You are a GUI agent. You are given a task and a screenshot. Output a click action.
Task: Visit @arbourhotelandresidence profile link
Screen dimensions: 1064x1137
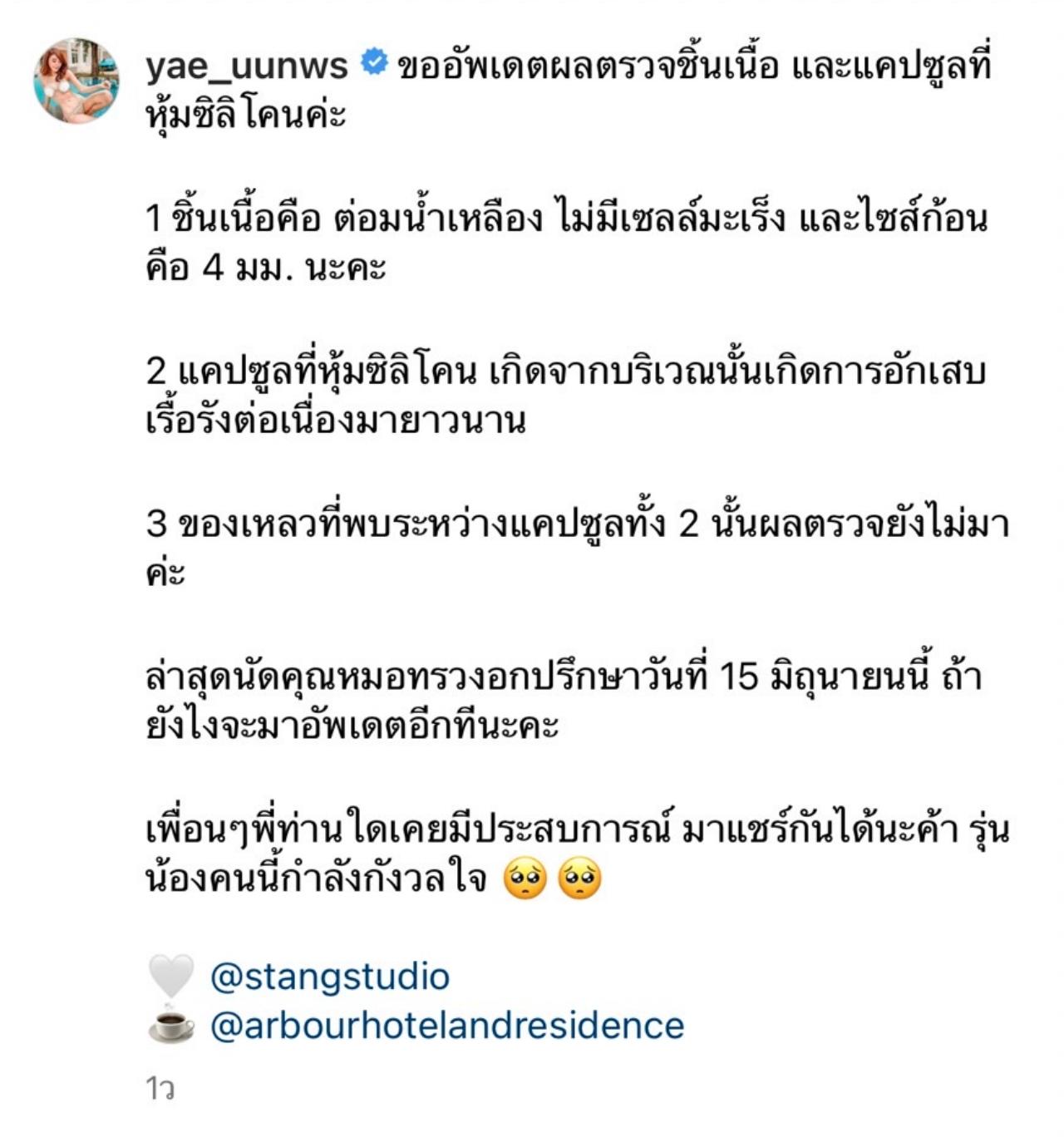447,1026
